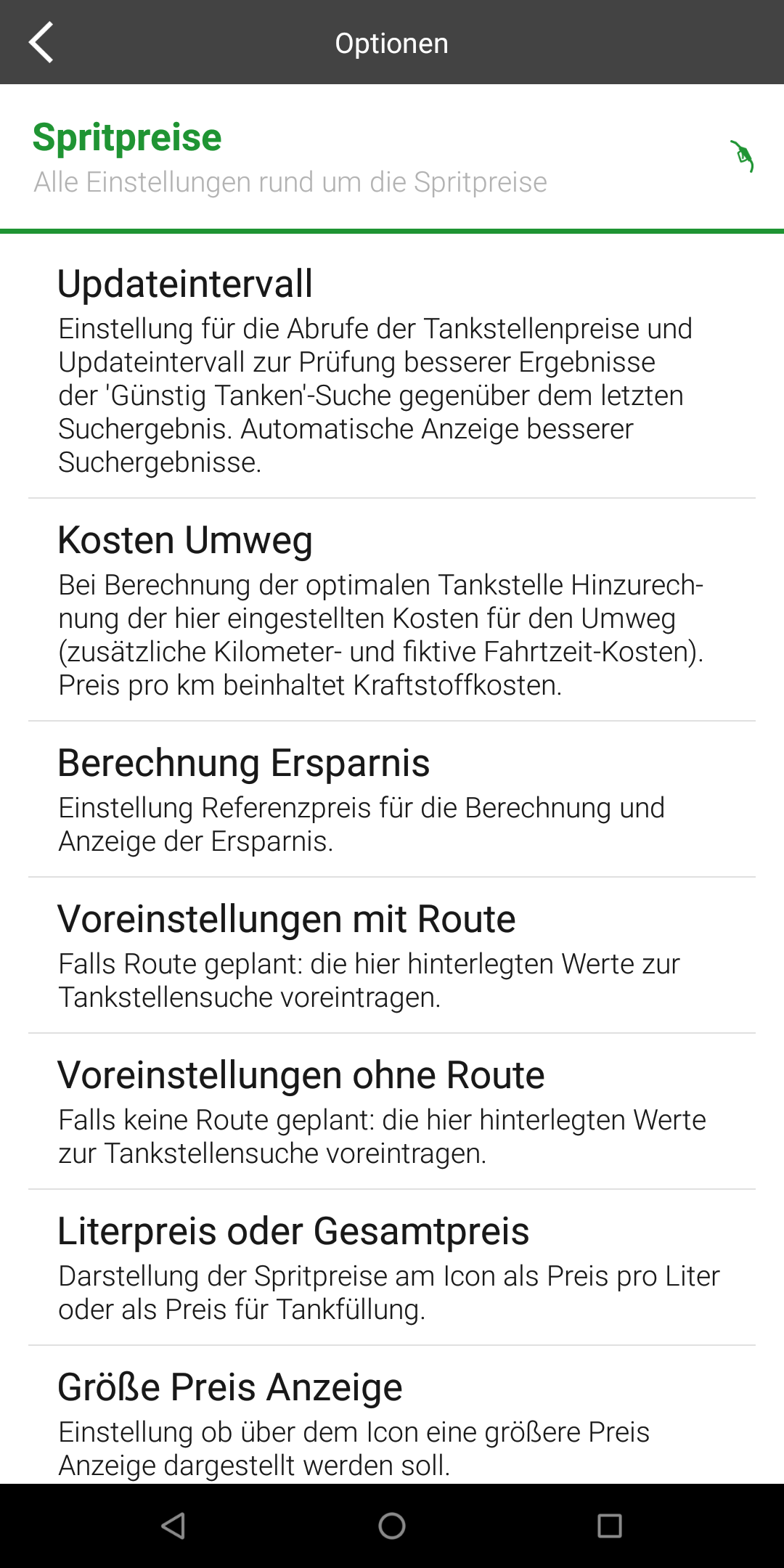Screen dimensions: 784x1568
Task: Tap the system home button
Action: [392, 1526]
